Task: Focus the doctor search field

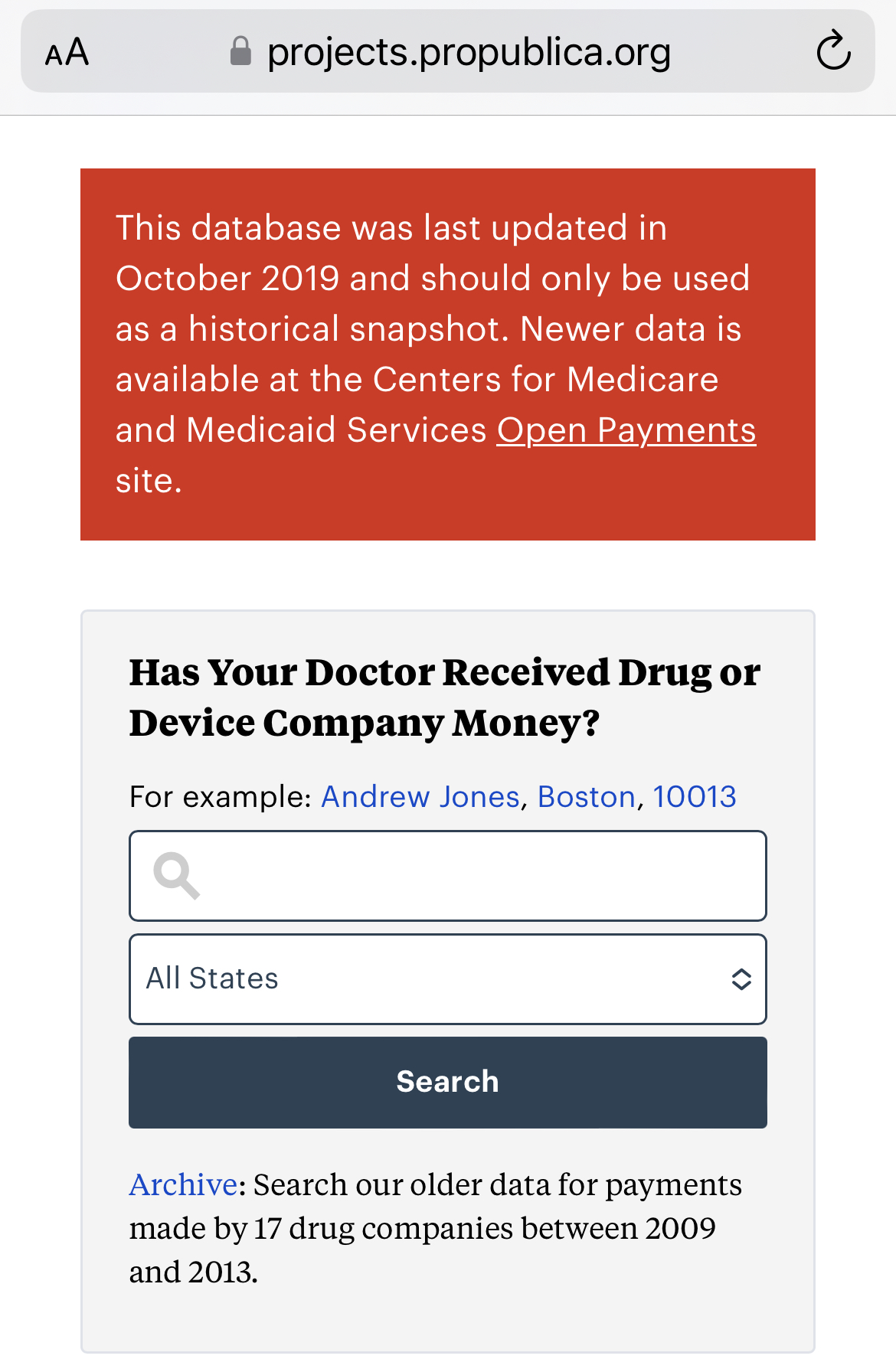Action: click(x=475, y=875)
